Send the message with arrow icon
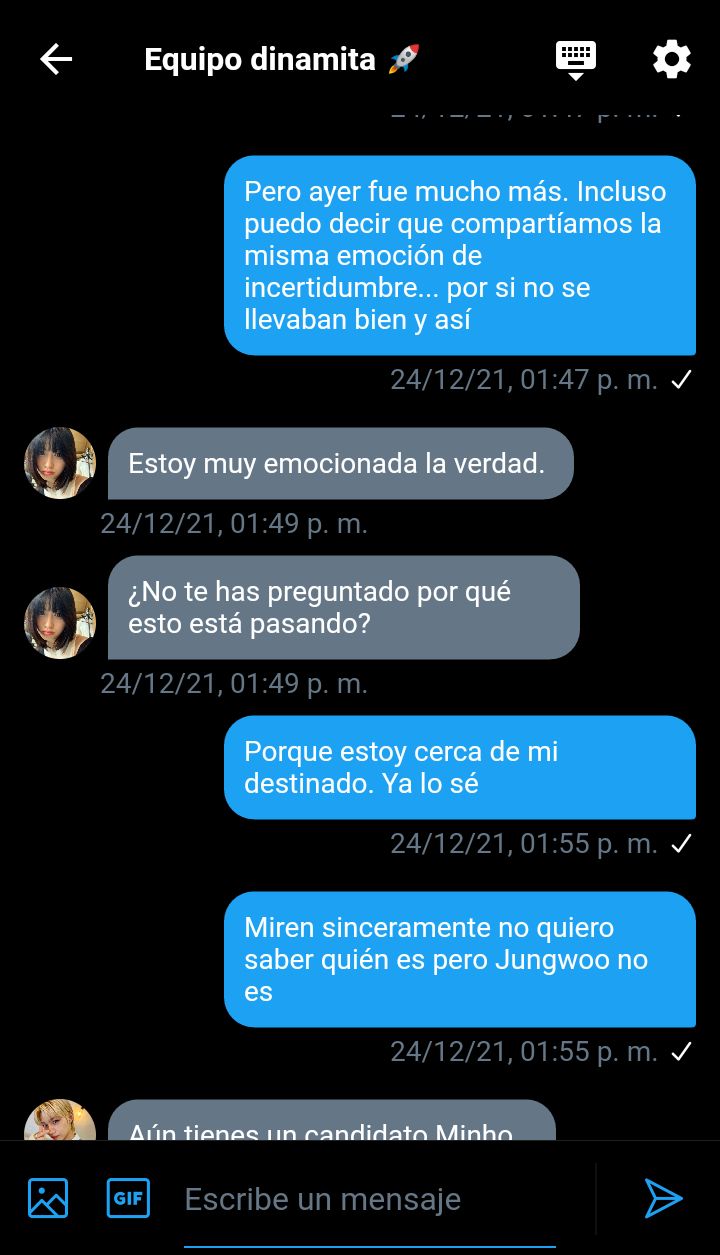 click(x=663, y=1197)
